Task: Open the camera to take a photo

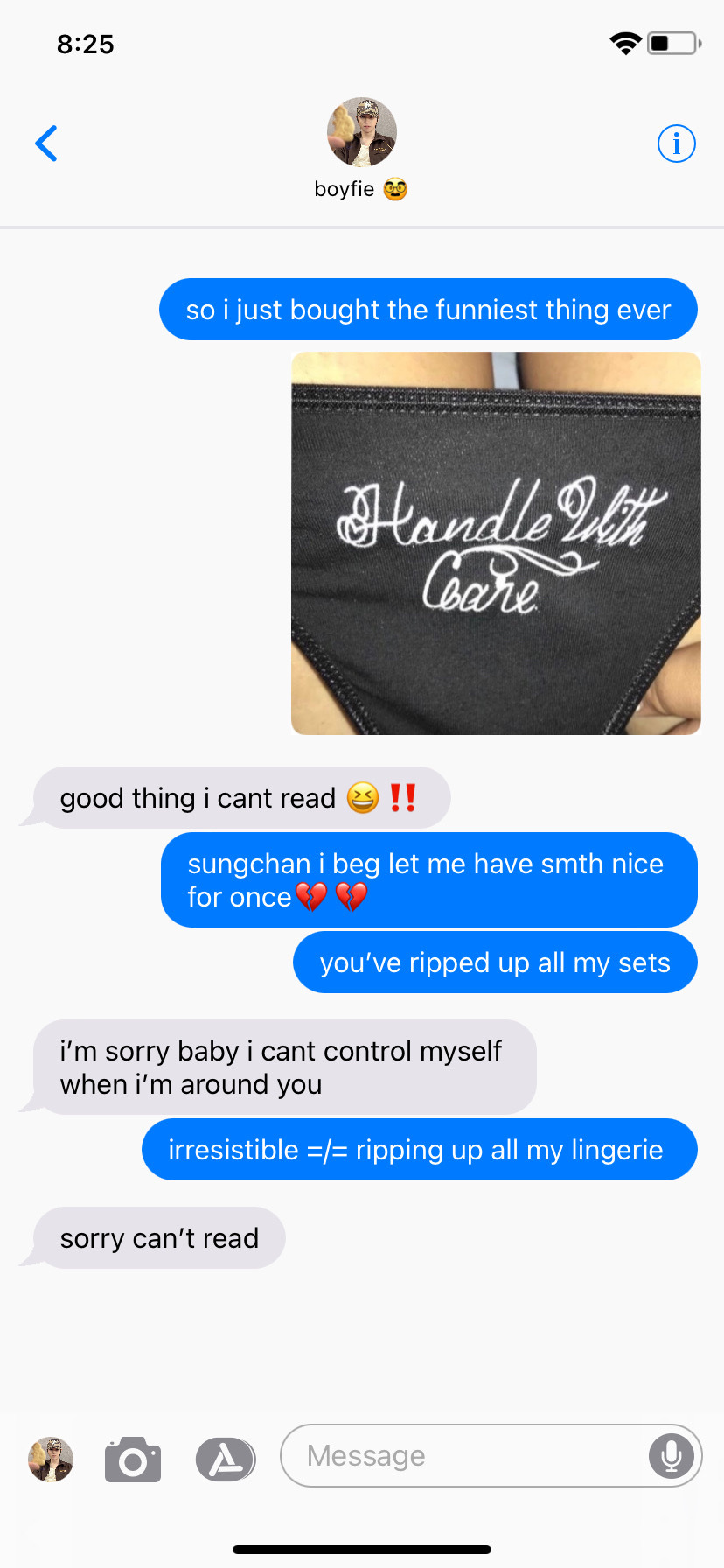Action: (x=133, y=1459)
